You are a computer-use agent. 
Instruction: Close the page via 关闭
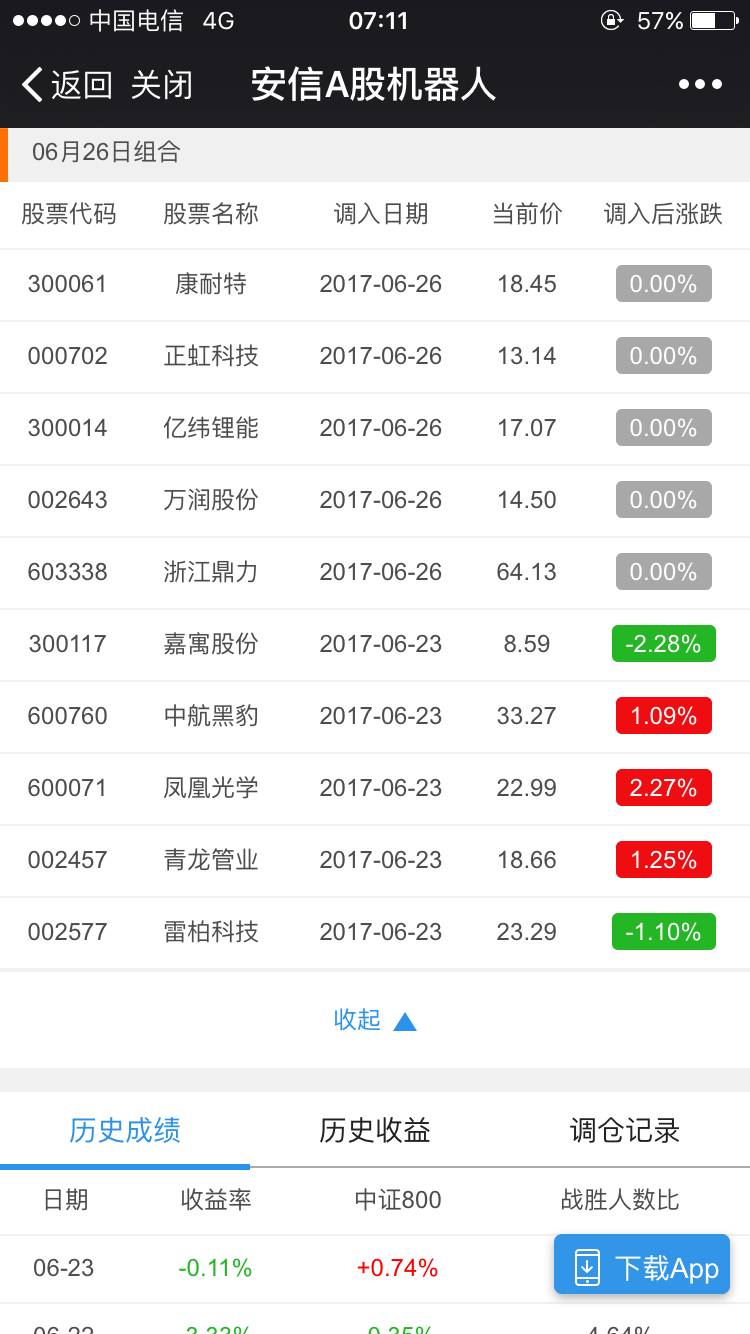[161, 85]
